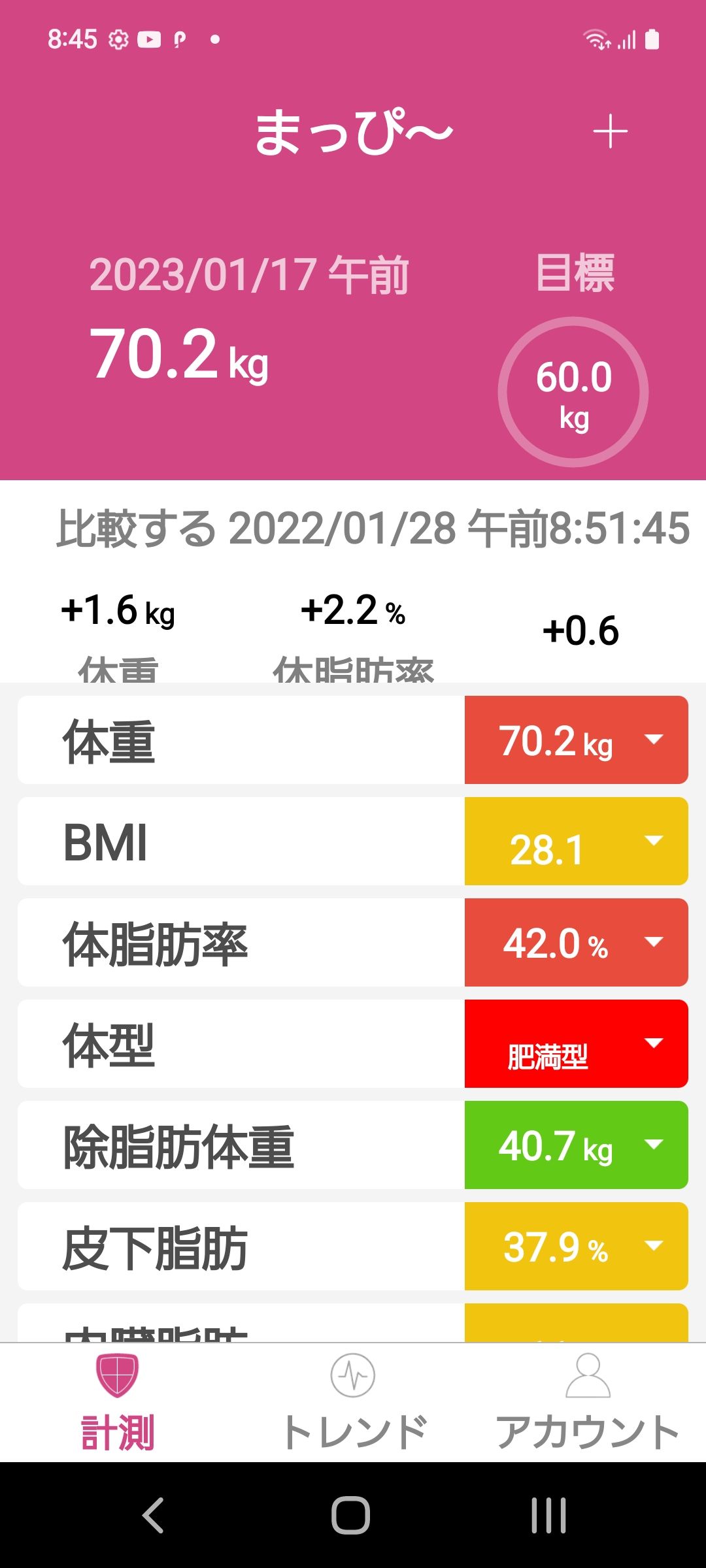706x1568 pixels.
Task: Go back with the system back button
Action: point(153,1515)
